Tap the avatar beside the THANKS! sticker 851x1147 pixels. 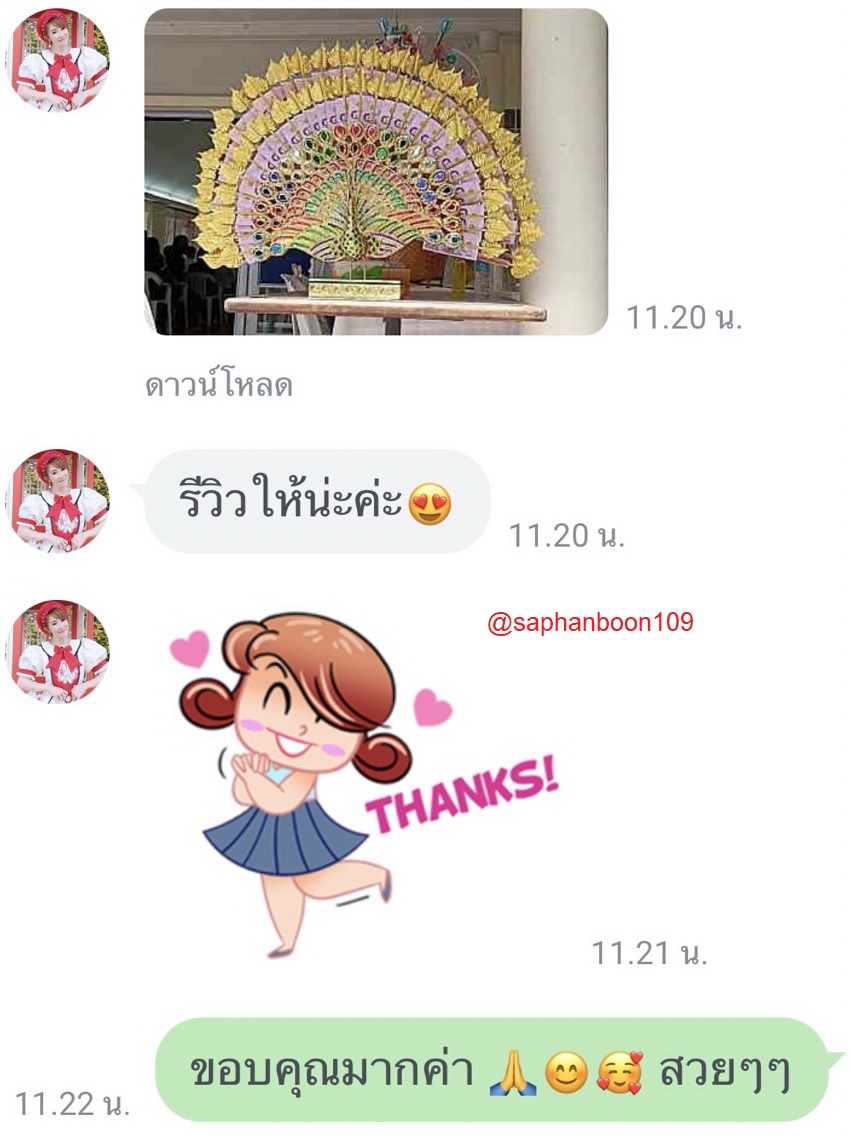tap(58, 651)
